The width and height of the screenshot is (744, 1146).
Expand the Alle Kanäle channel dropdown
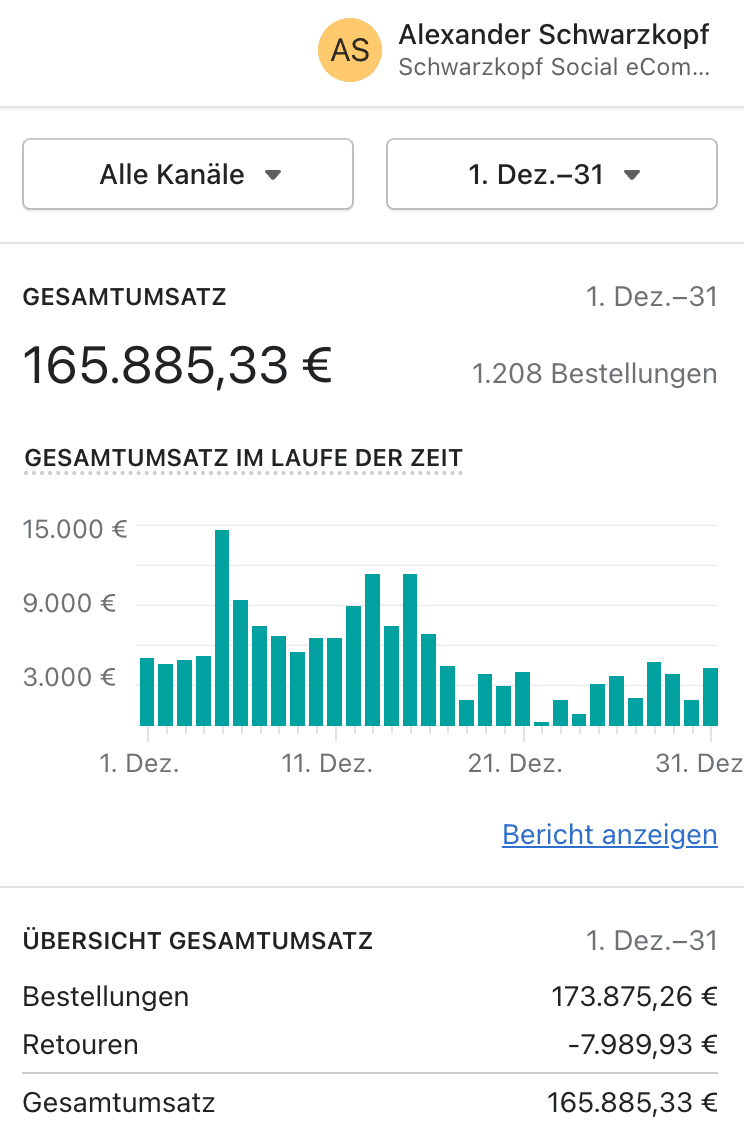click(188, 175)
